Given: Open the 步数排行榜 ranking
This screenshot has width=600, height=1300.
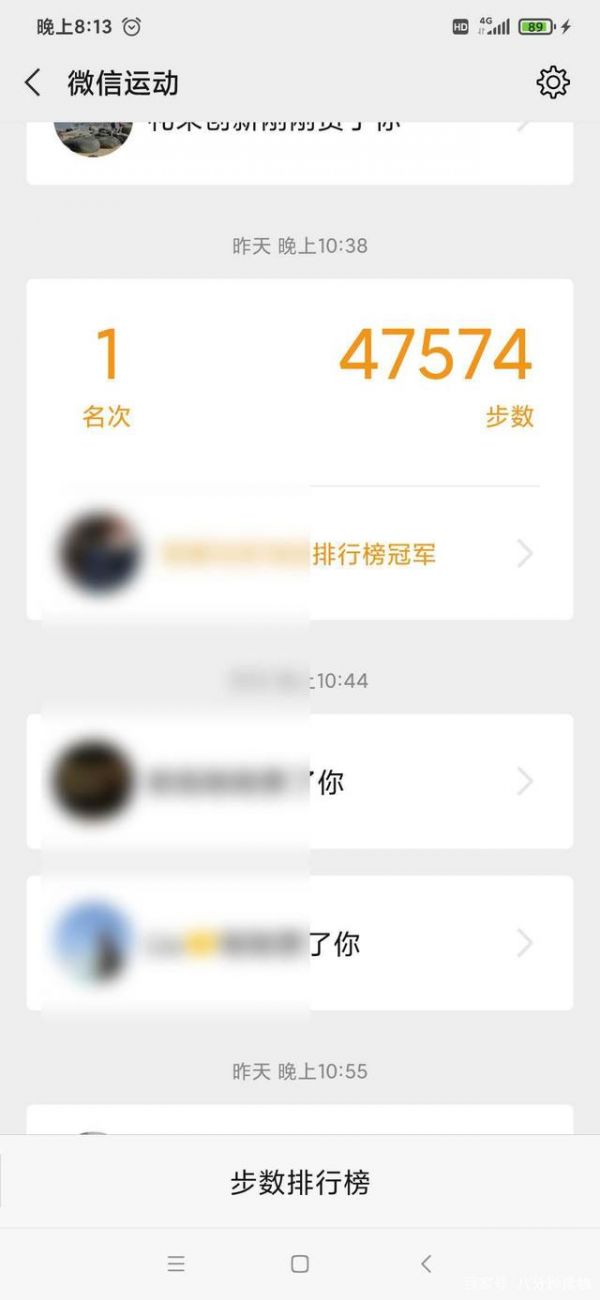Looking at the screenshot, I should (x=300, y=1183).
